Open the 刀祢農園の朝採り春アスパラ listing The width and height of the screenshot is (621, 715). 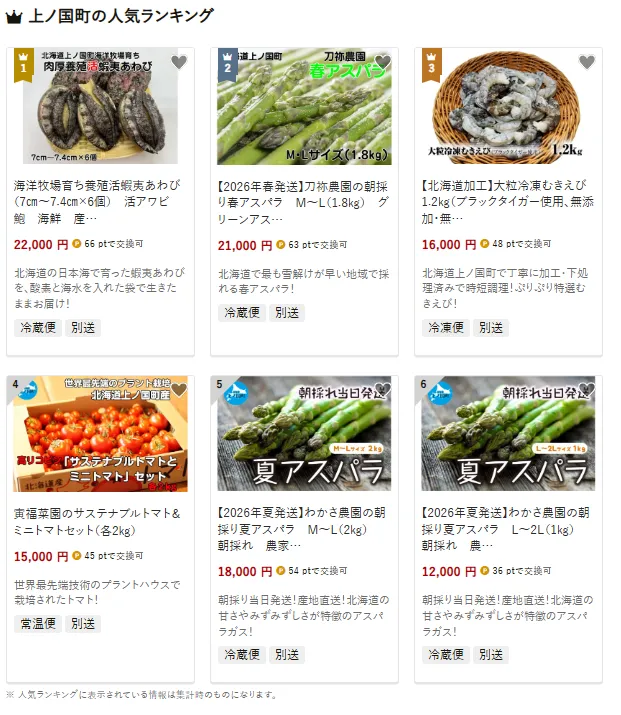click(302, 201)
